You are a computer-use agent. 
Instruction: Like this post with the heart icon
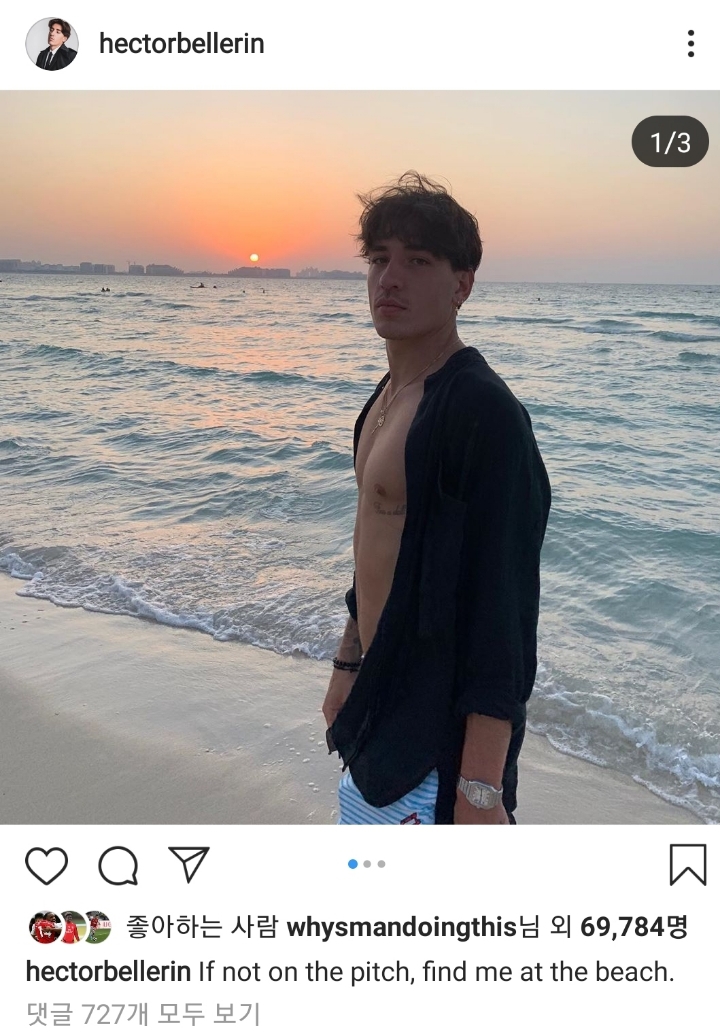click(x=46, y=865)
